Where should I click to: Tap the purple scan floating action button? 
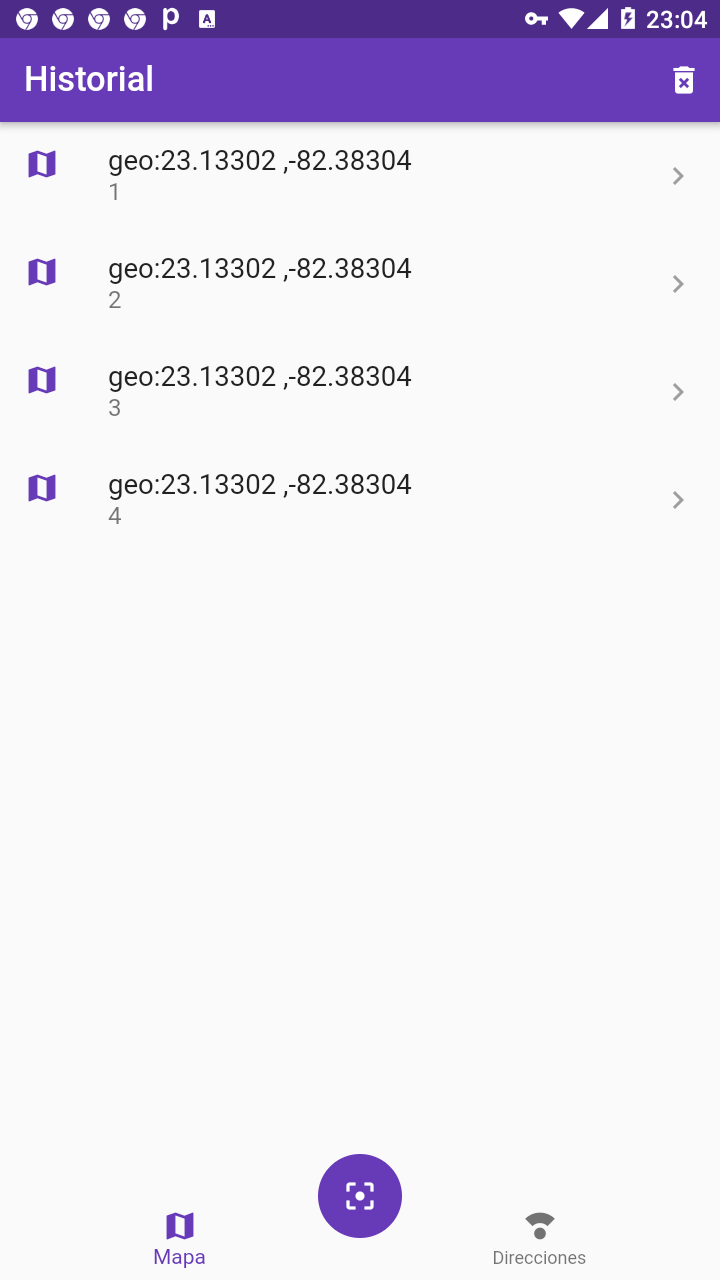point(359,1195)
